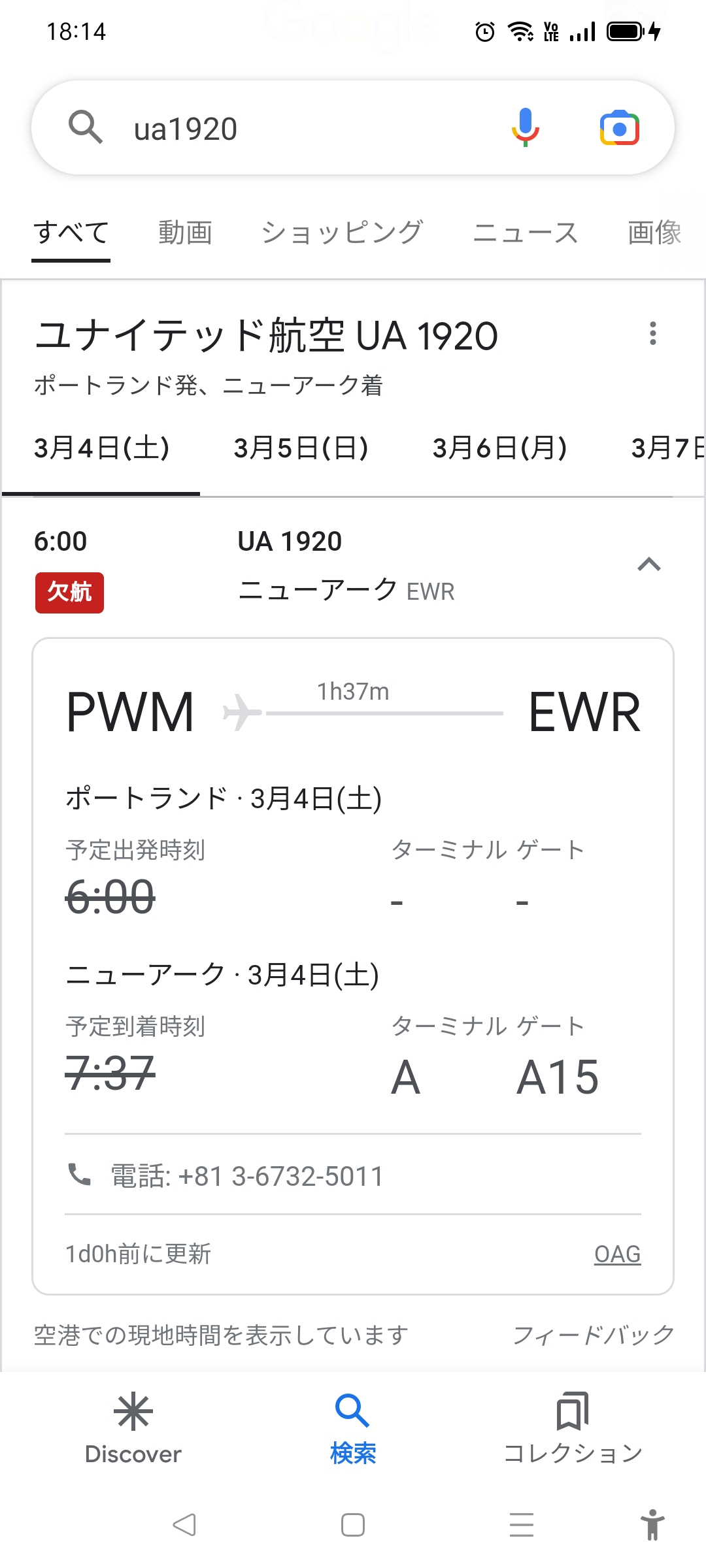Image resolution: width=706 pixels, height=1568 pixels.
Task: Select the 3月5日(日) date tab
Action: pos(301,448)
